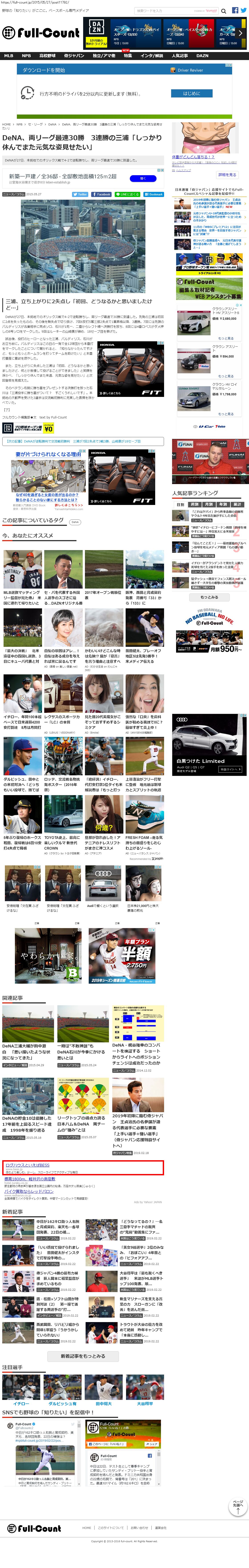Select the 人気記事 tab in navigation

(180, 55)
